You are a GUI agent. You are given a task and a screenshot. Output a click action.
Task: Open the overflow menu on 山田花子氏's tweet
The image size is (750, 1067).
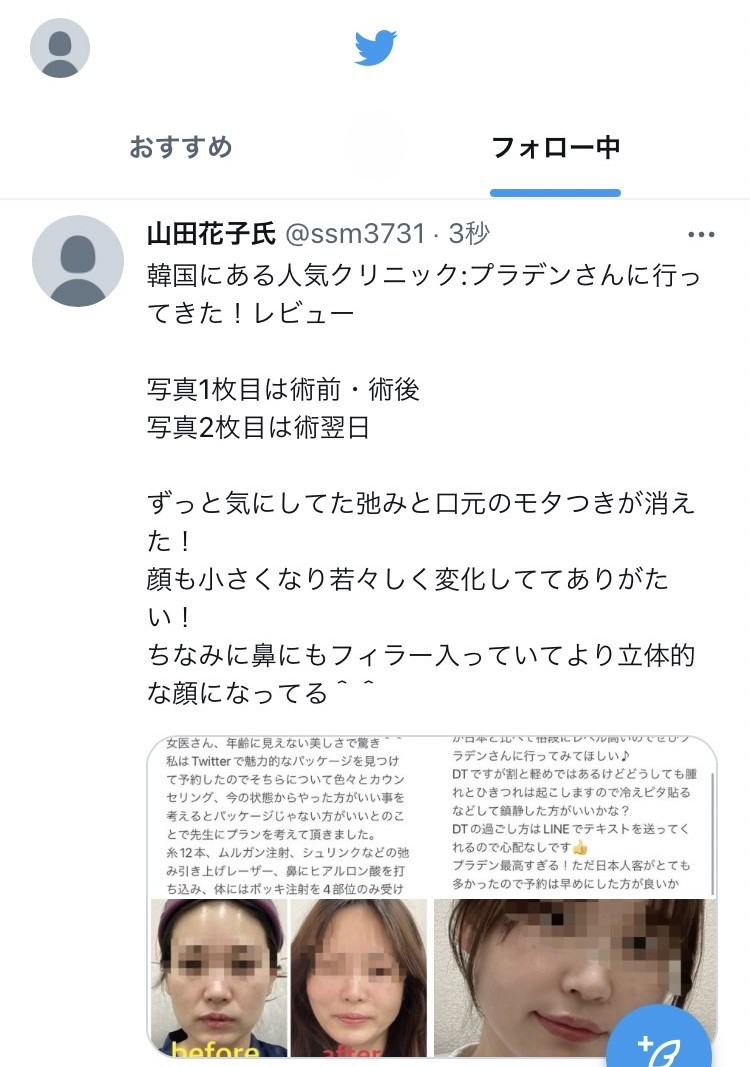pyautogui.click(x=702, y=235)
